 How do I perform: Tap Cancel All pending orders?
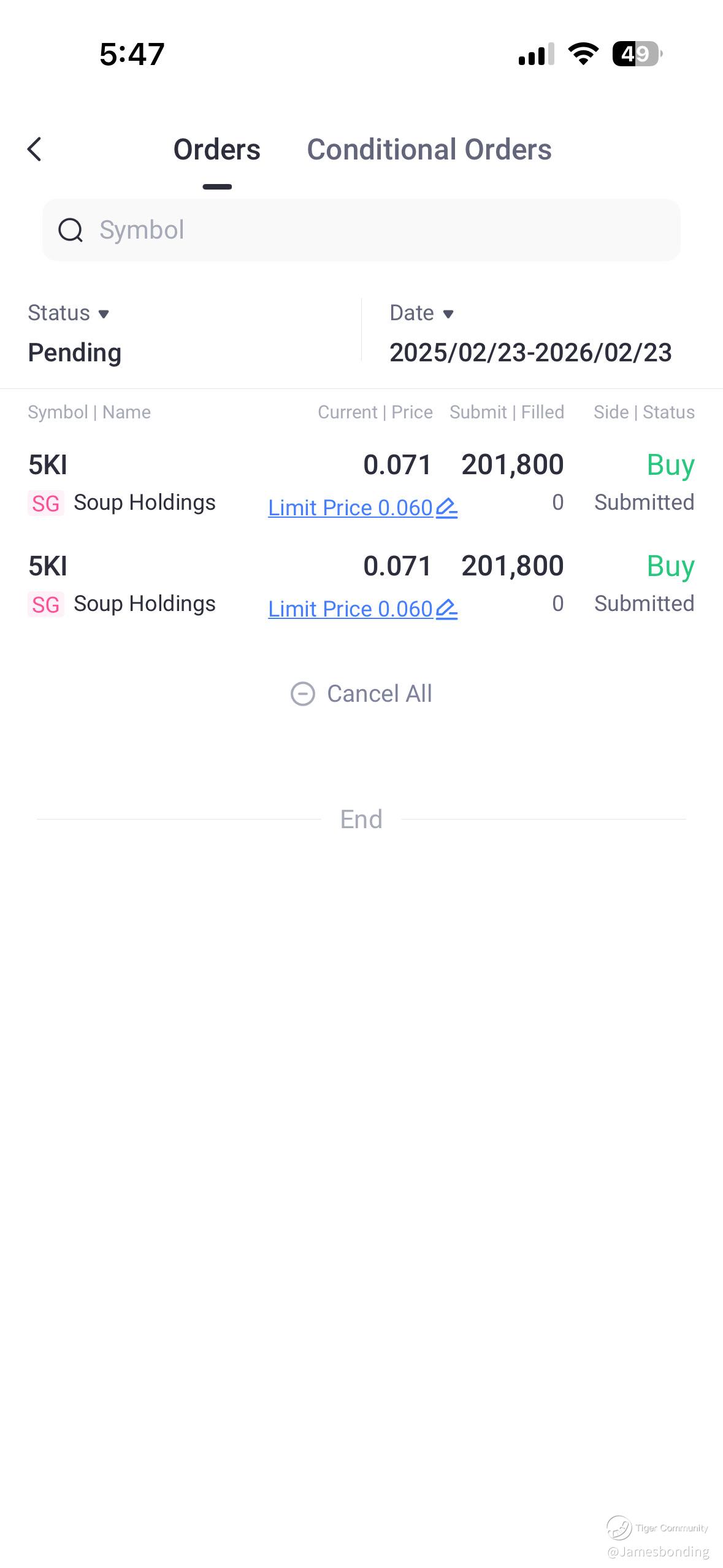coord(361,694)
